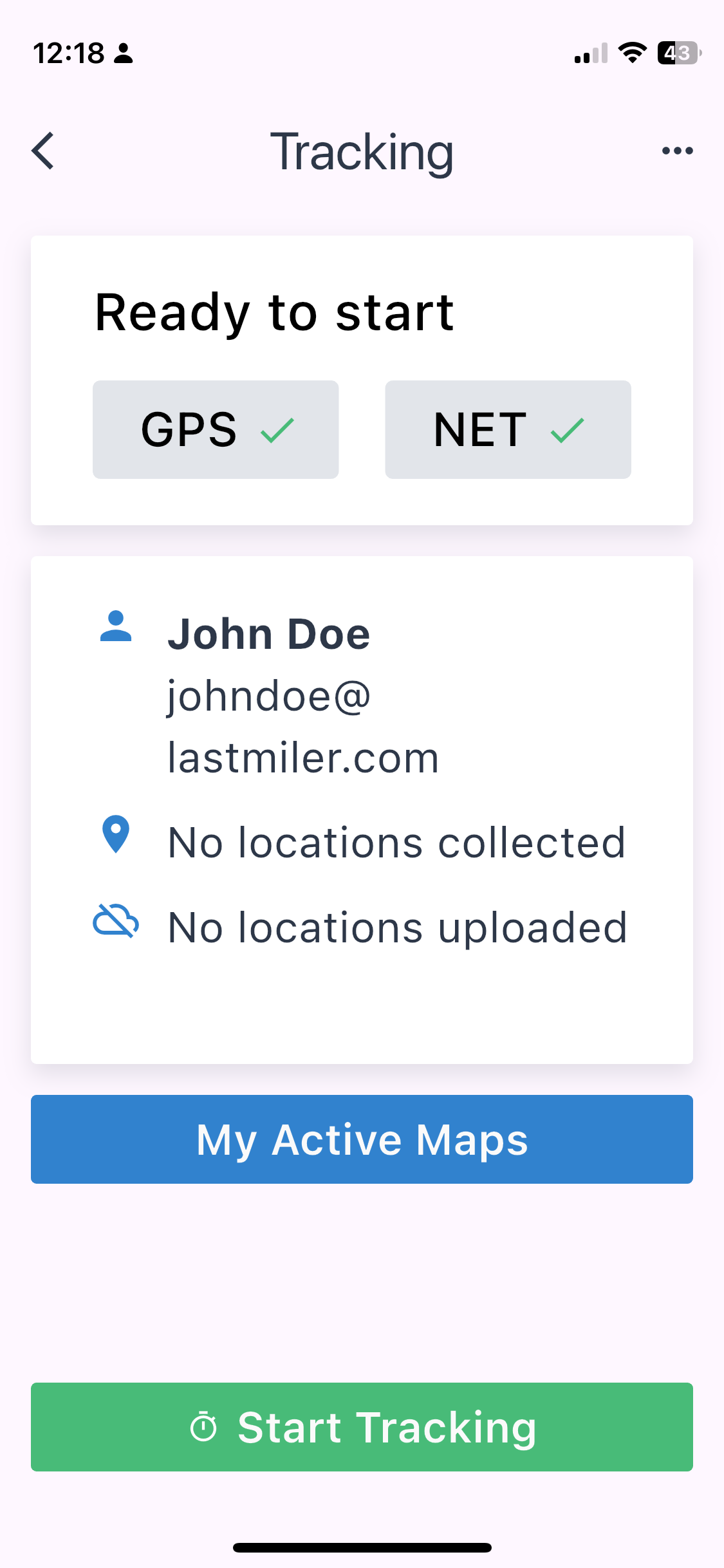This screenshot has width=724, height=1568.
Task: Start Tracking with the green button
Action: [362, 1427]
